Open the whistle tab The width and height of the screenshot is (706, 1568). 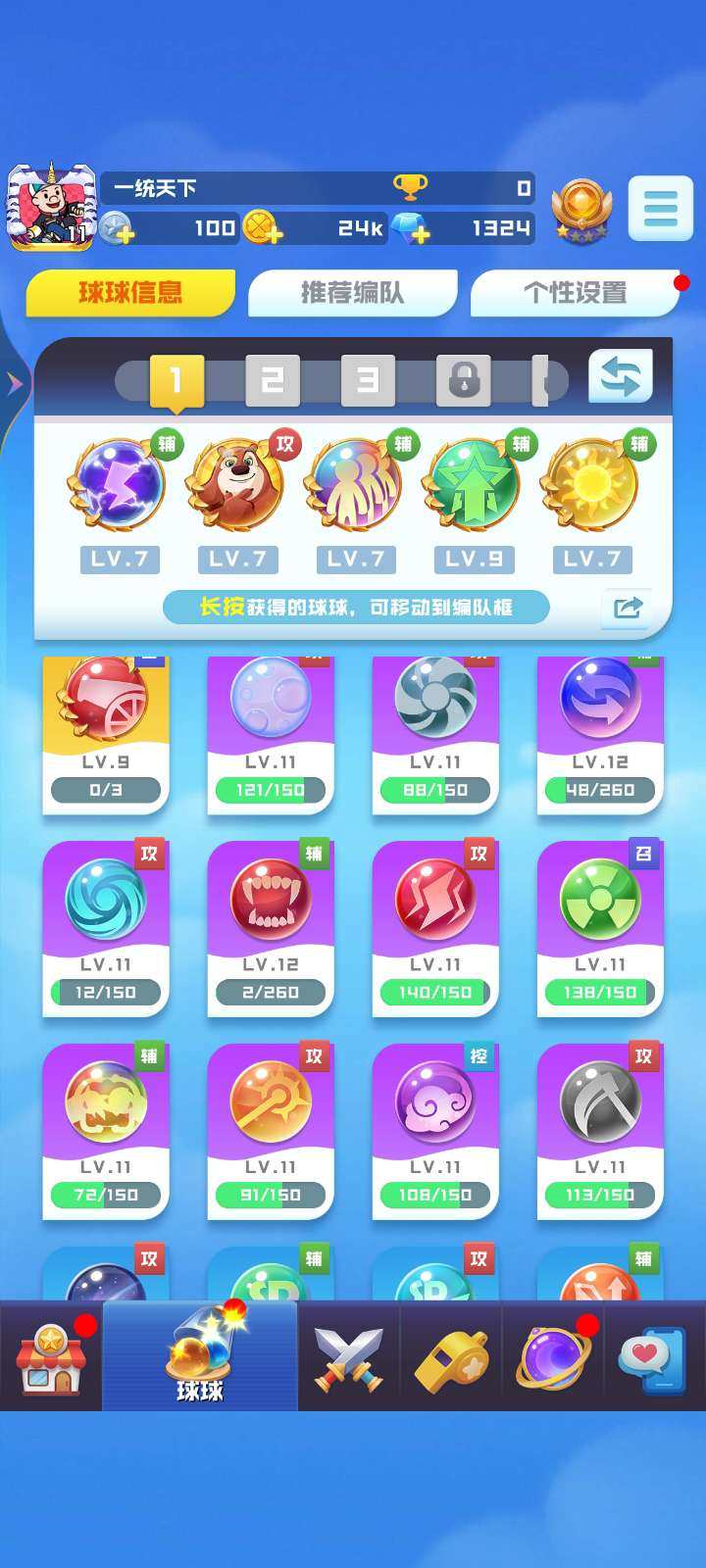(451, 1359)
